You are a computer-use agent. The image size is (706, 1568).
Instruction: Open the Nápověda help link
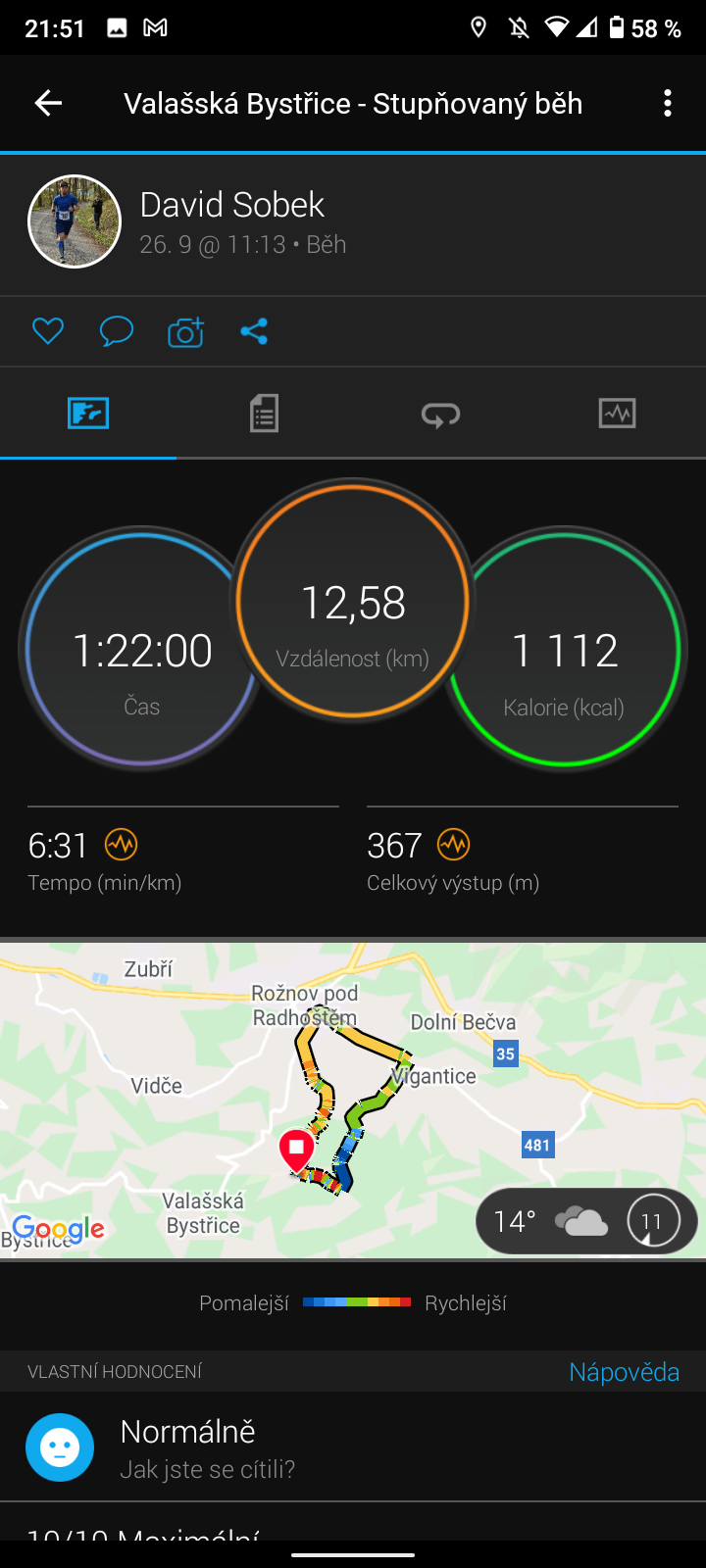pyautogui.click(x=624, y=1372)
